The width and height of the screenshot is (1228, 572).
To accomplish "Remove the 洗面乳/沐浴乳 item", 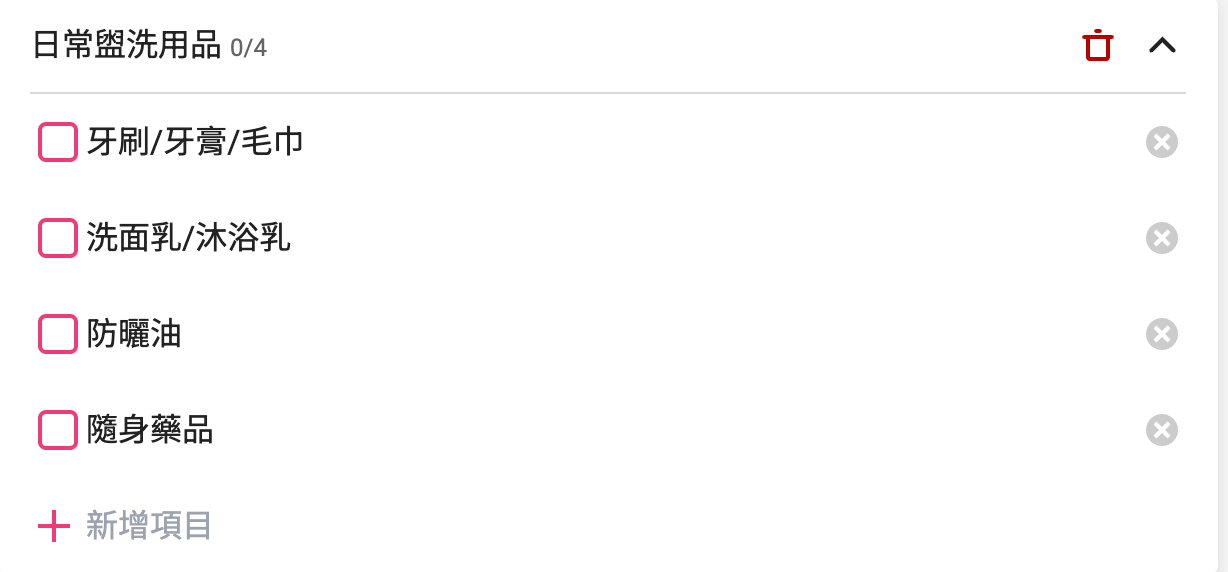I will click(x=1161, y=238).
